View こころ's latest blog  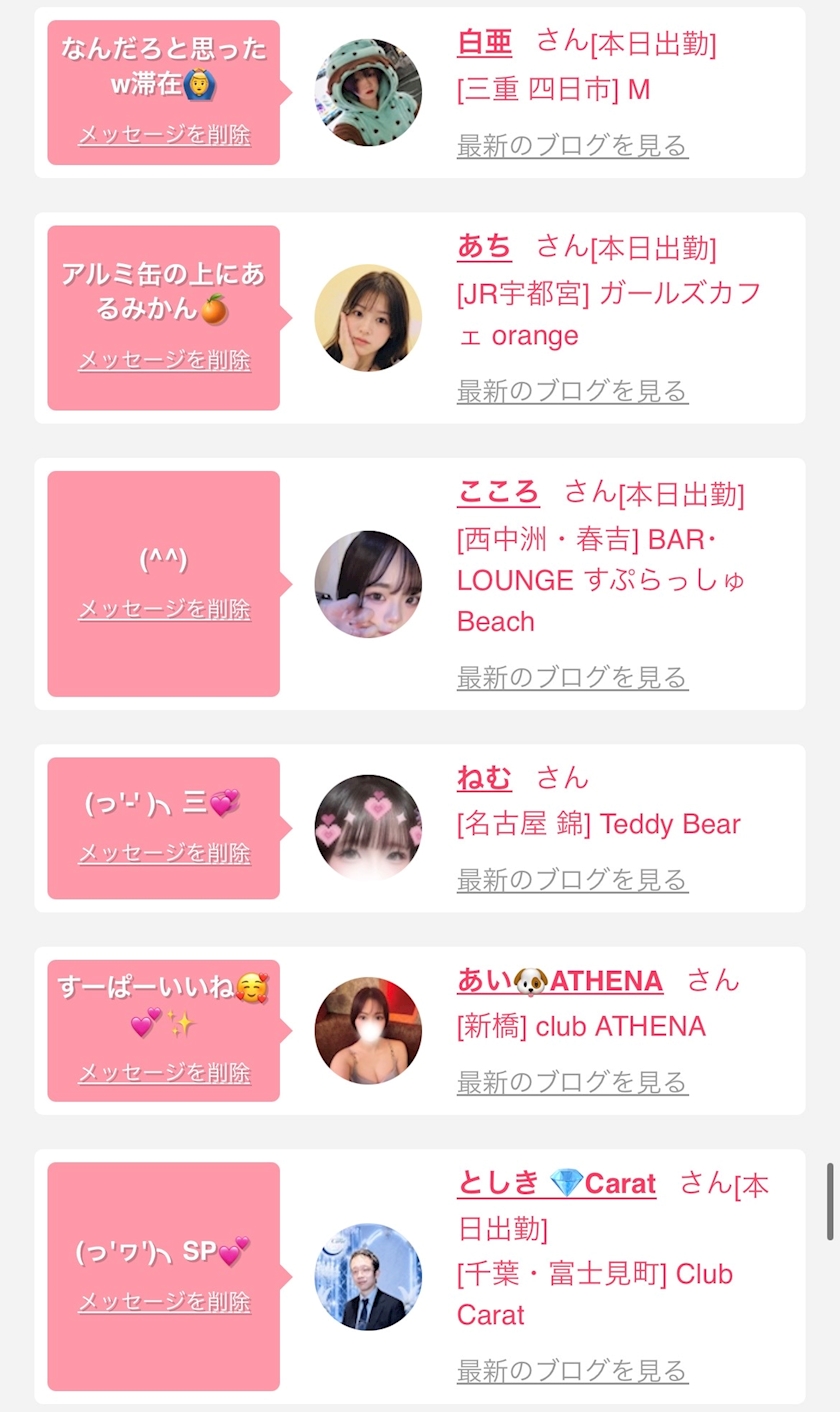pyautogui.click(x=572, y=678)
